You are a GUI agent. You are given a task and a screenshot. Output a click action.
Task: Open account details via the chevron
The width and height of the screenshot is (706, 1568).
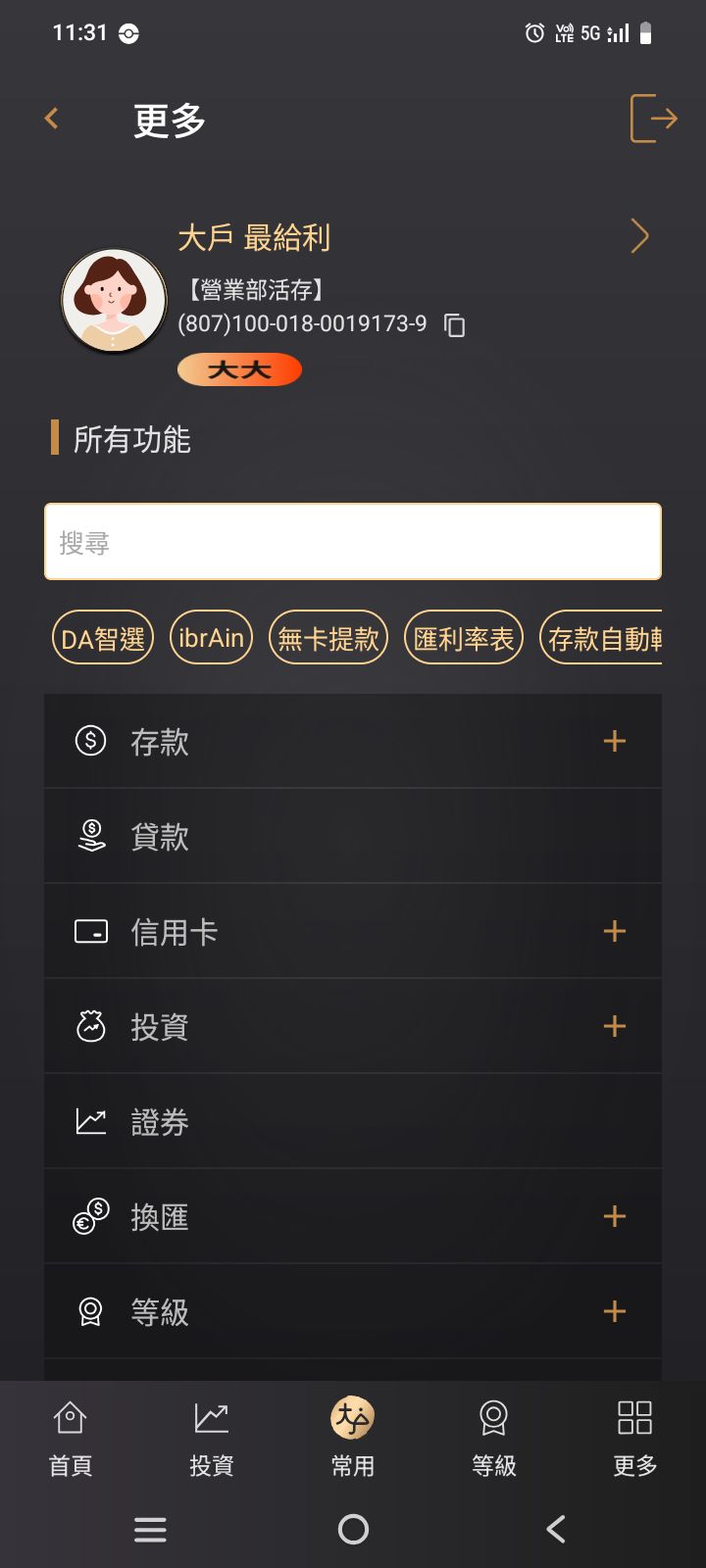639,236
